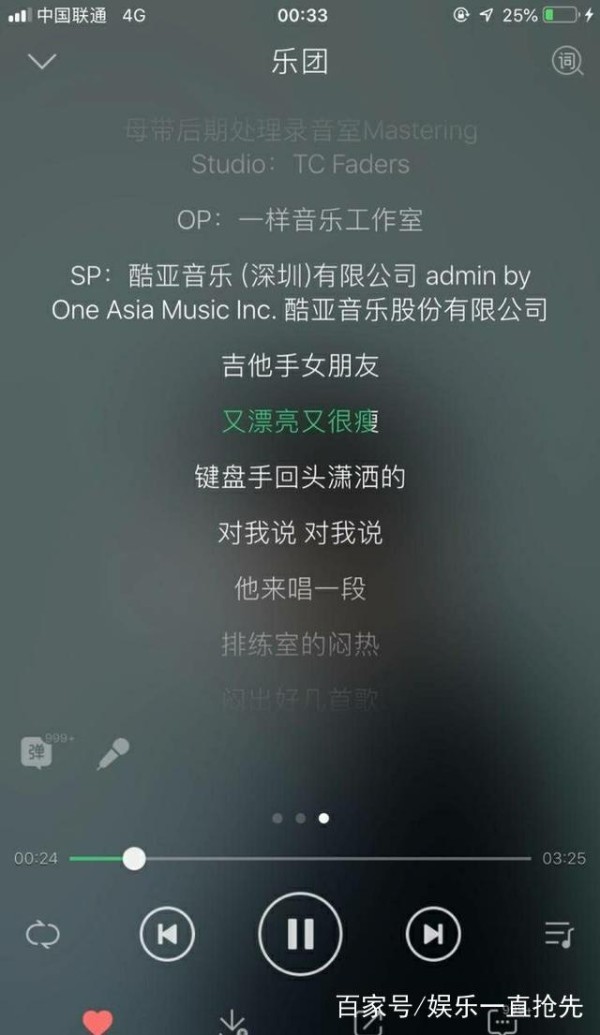The height and width of the screenshot is (1035, 600).
Task: Open the 弹 bullet comments bubble
Action: [x=37, y=752]
